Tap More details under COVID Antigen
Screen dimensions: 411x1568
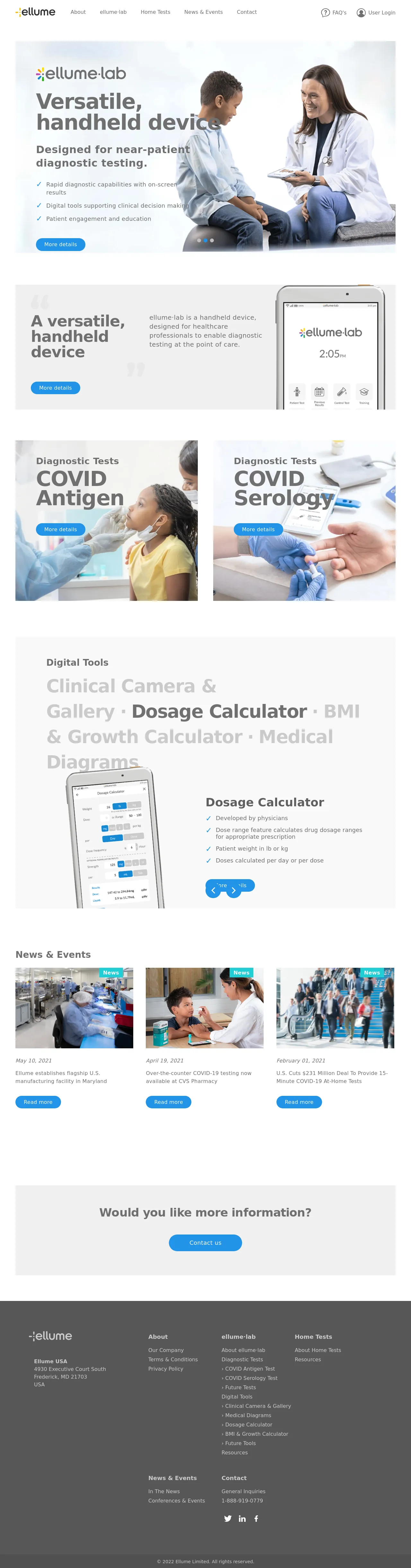tap(60, 529)
